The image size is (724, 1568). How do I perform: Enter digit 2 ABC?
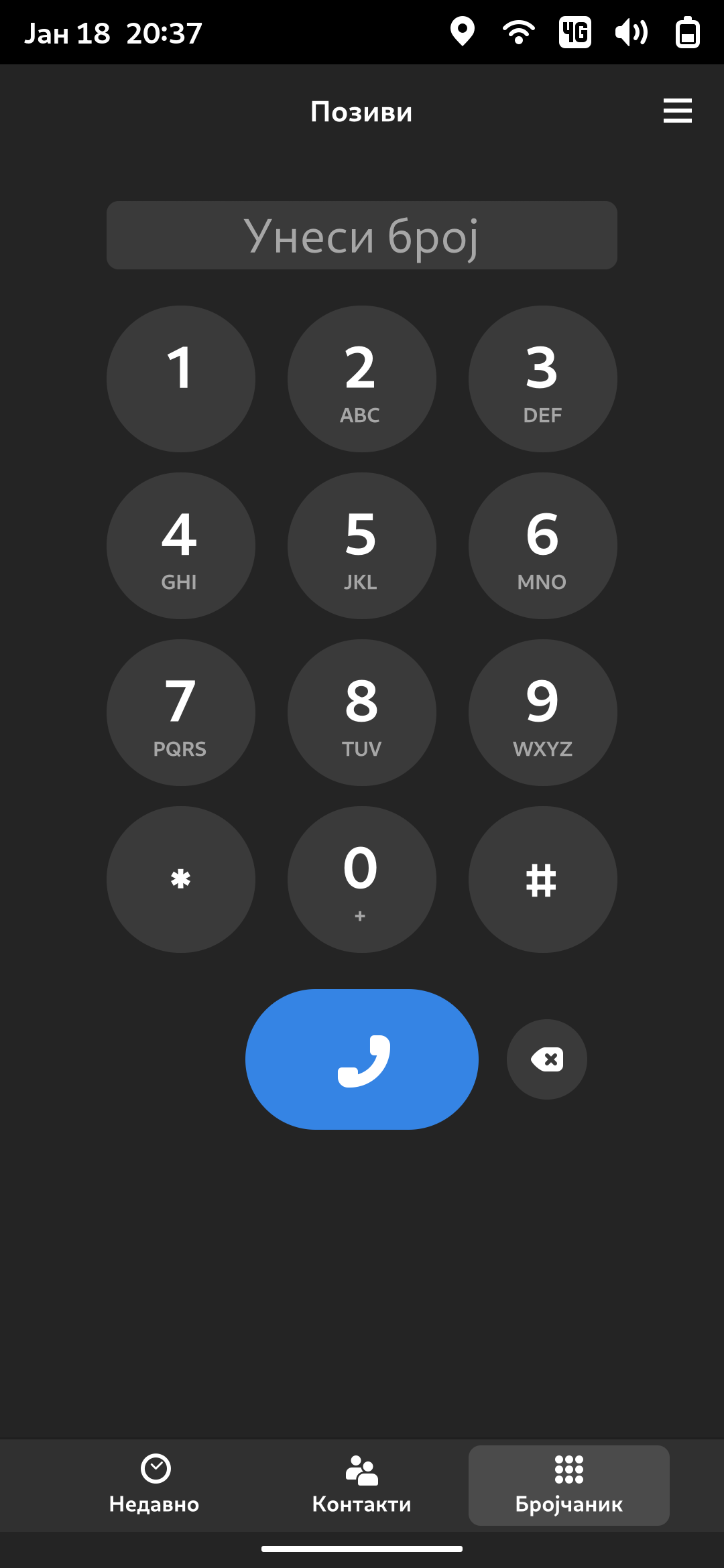click(x=362, y=379)
